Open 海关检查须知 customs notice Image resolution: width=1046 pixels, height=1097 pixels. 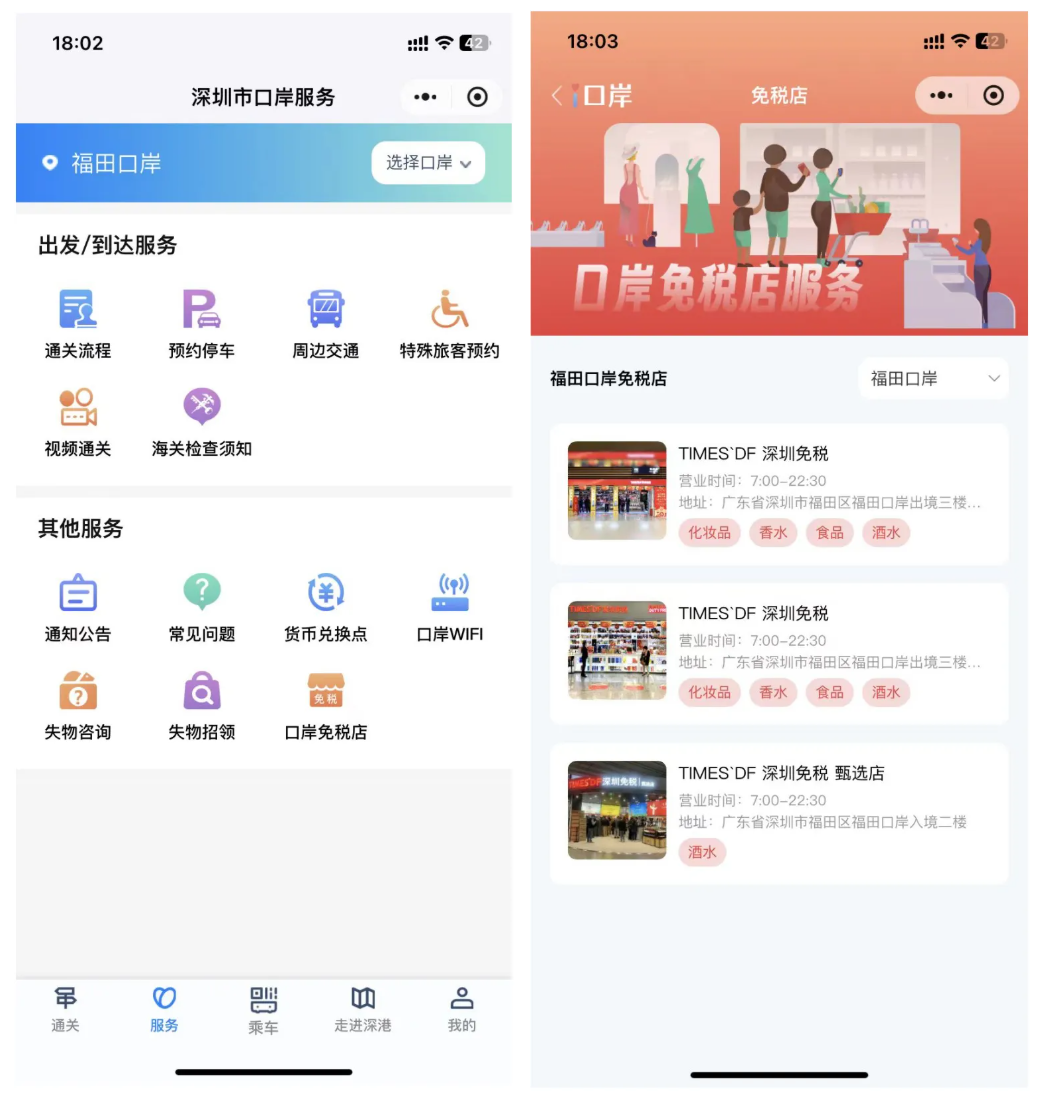202,421
